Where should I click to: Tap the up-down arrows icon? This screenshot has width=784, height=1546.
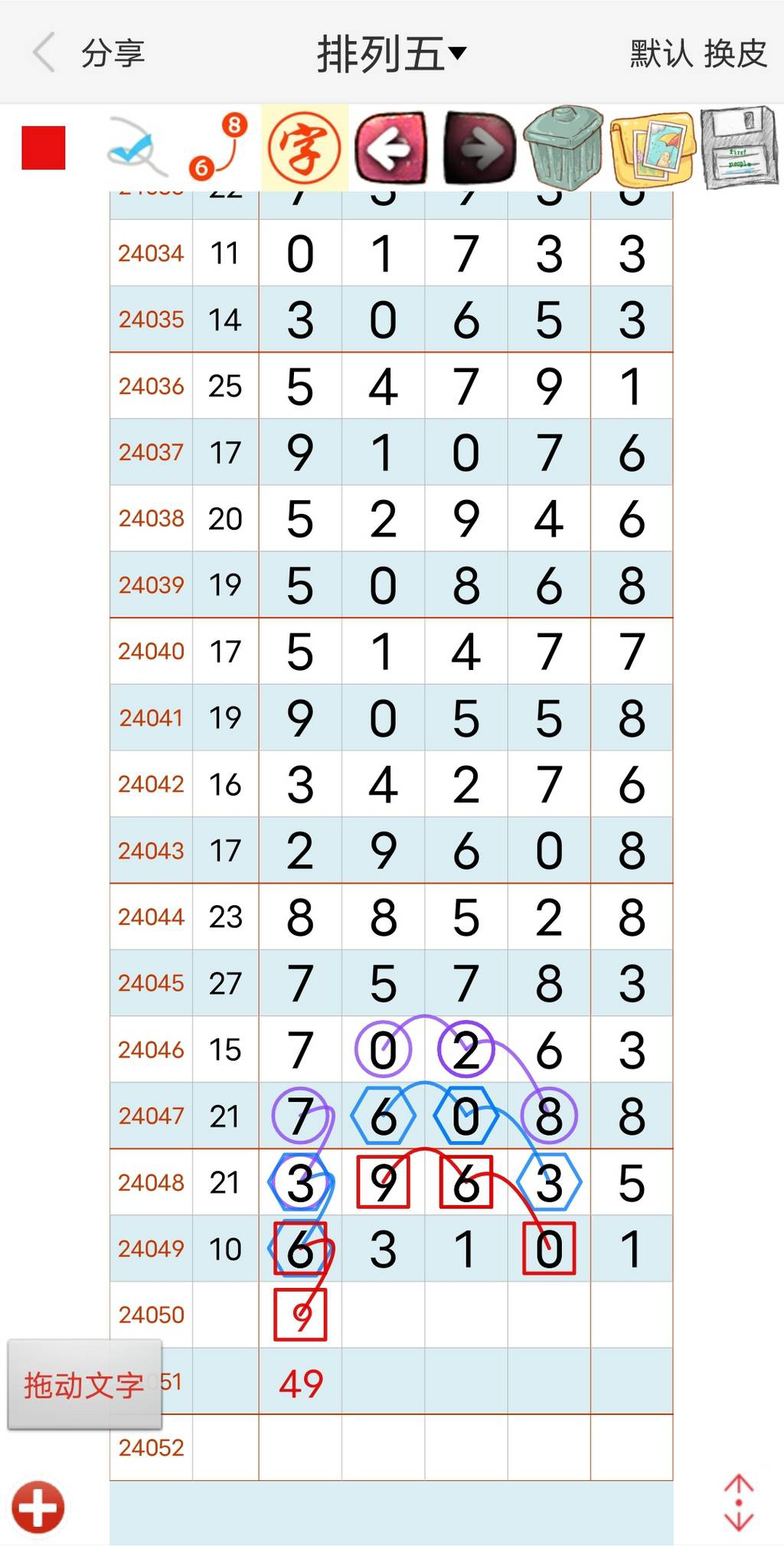pyautogui.click(x=738, y=1502)
